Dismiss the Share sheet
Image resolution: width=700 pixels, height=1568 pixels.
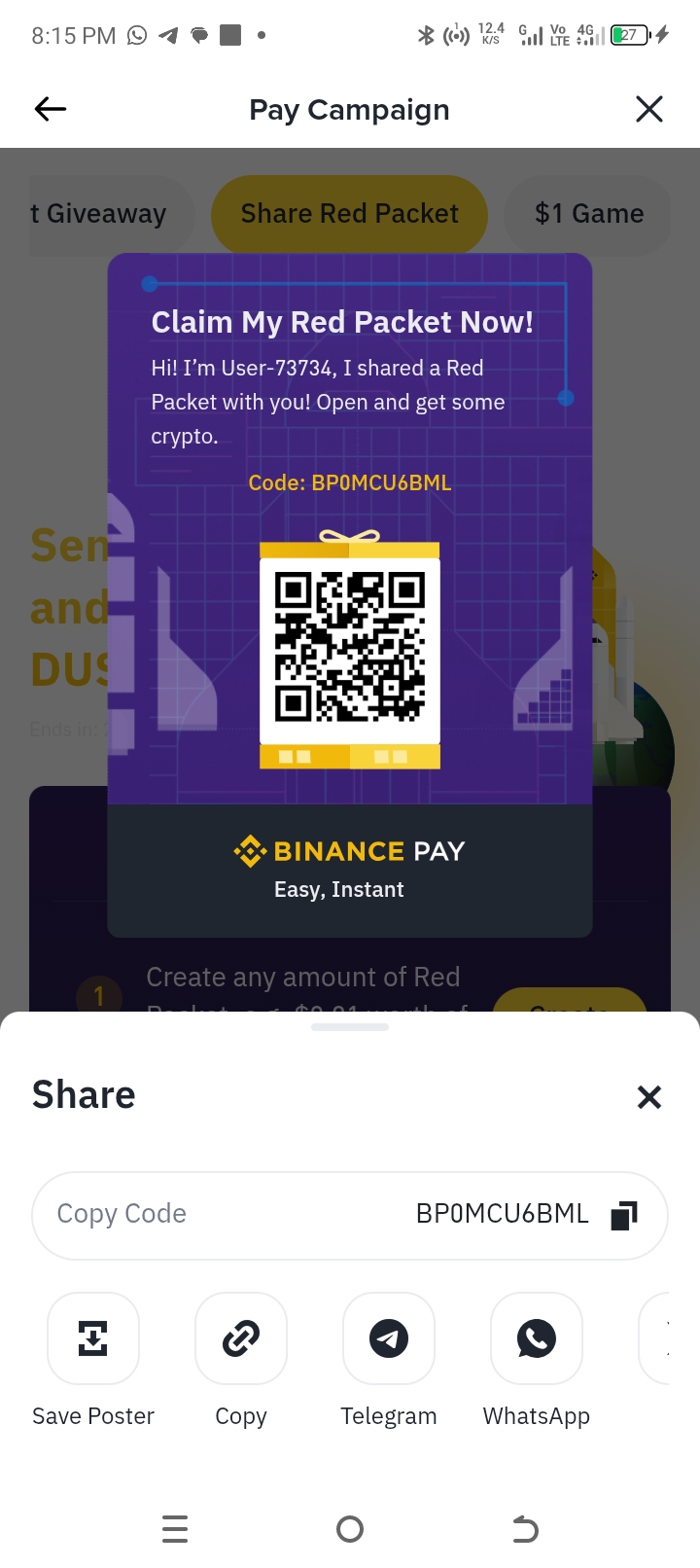[648, 1097]
